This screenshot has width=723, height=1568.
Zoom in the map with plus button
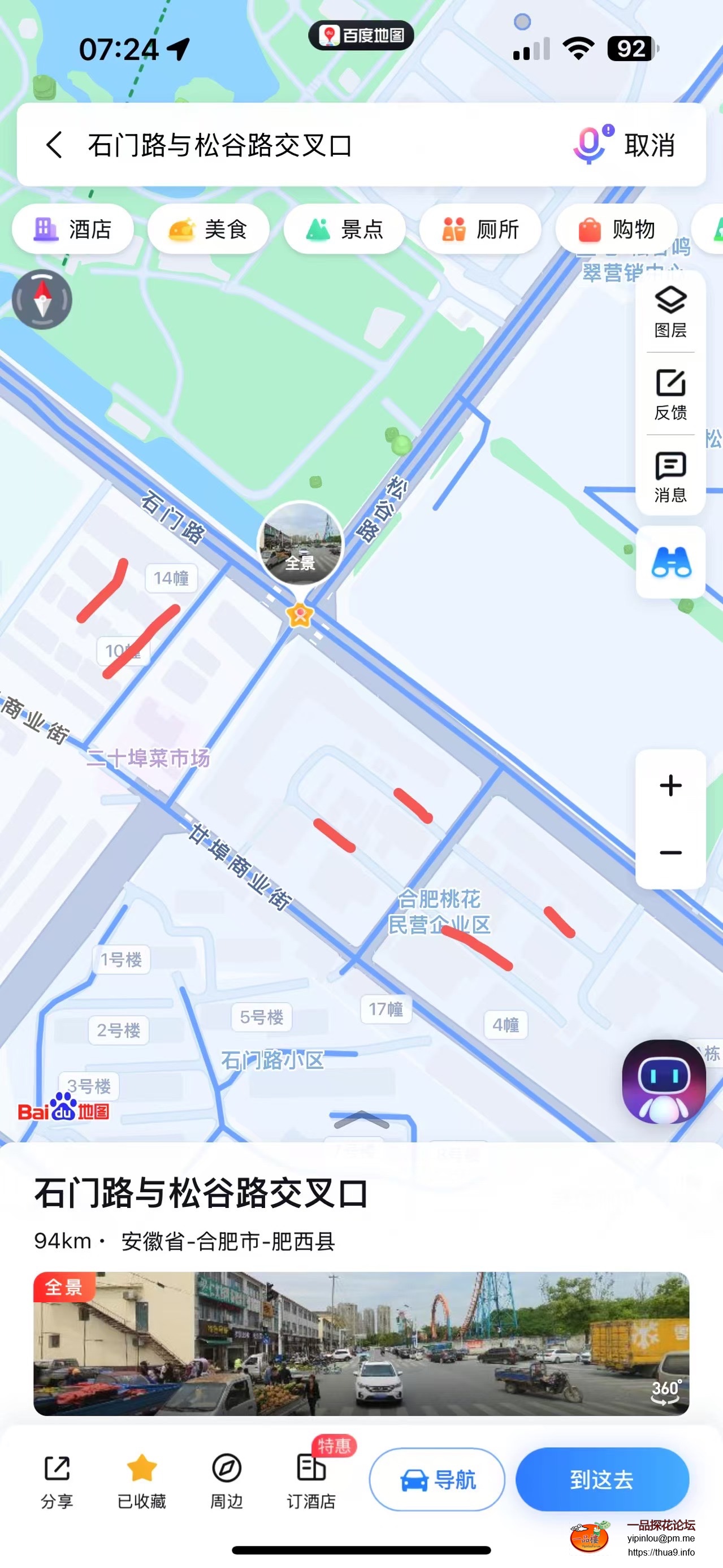click(670, 785)
